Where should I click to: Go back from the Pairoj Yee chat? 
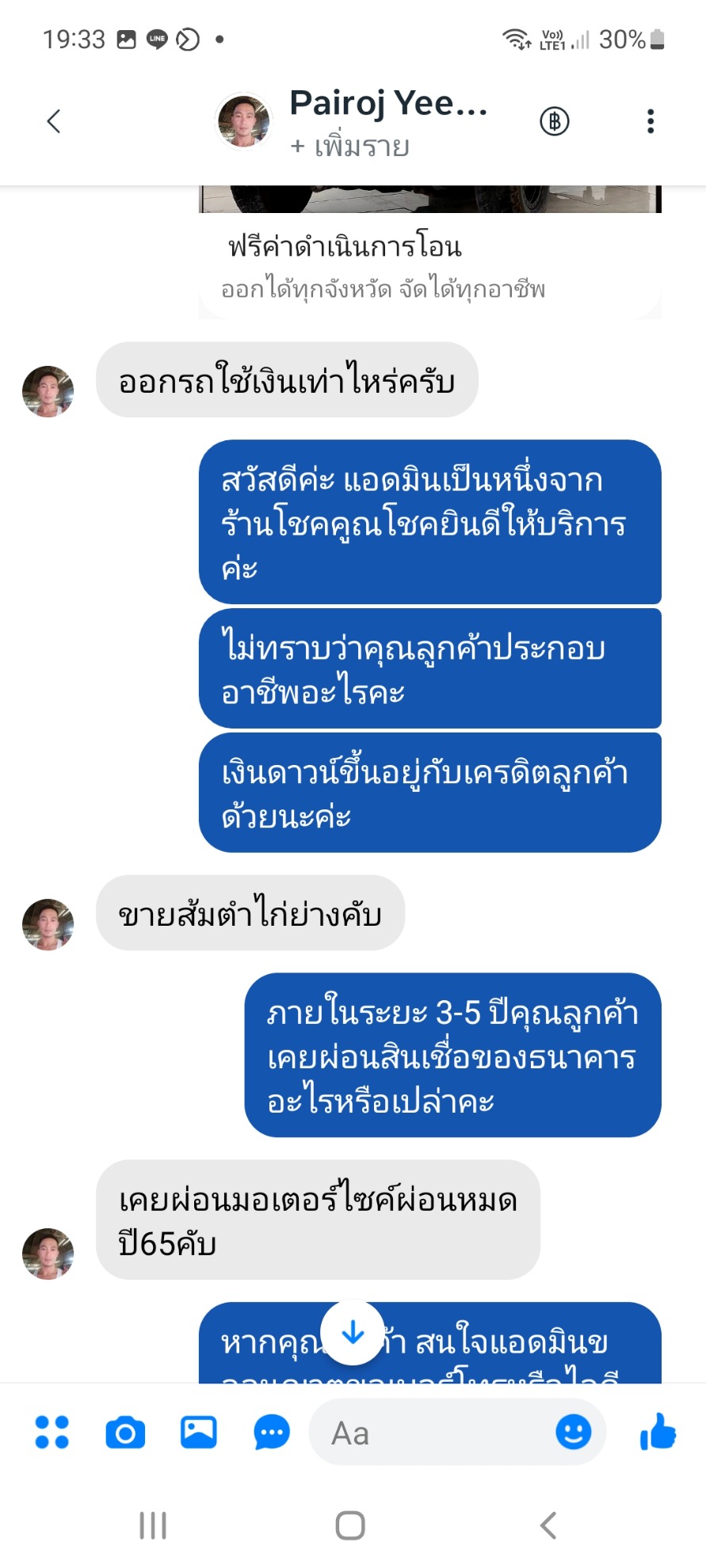pos(54,121)
